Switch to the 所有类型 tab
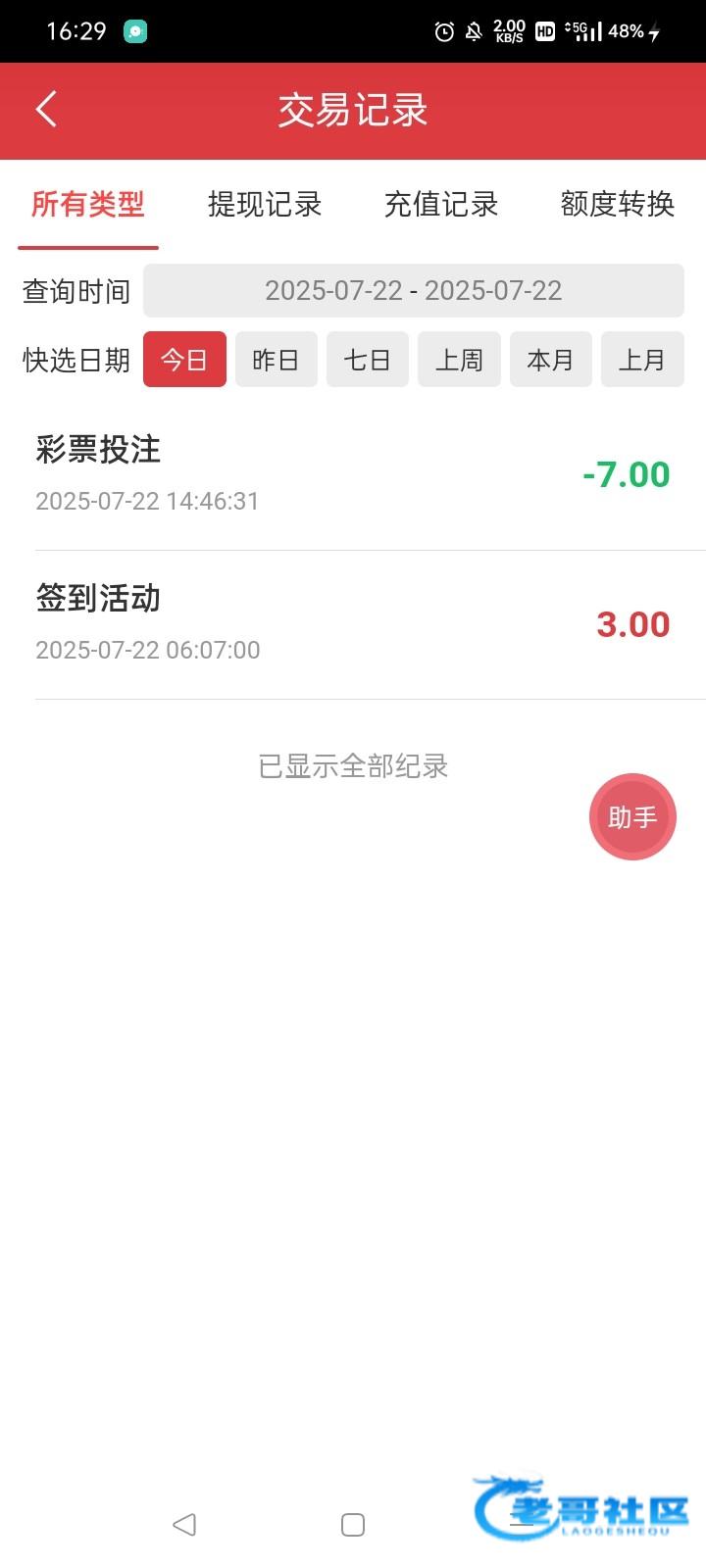Image resolution: width=706 pixels, height=1568 pixels. click(x=88, y=205)
